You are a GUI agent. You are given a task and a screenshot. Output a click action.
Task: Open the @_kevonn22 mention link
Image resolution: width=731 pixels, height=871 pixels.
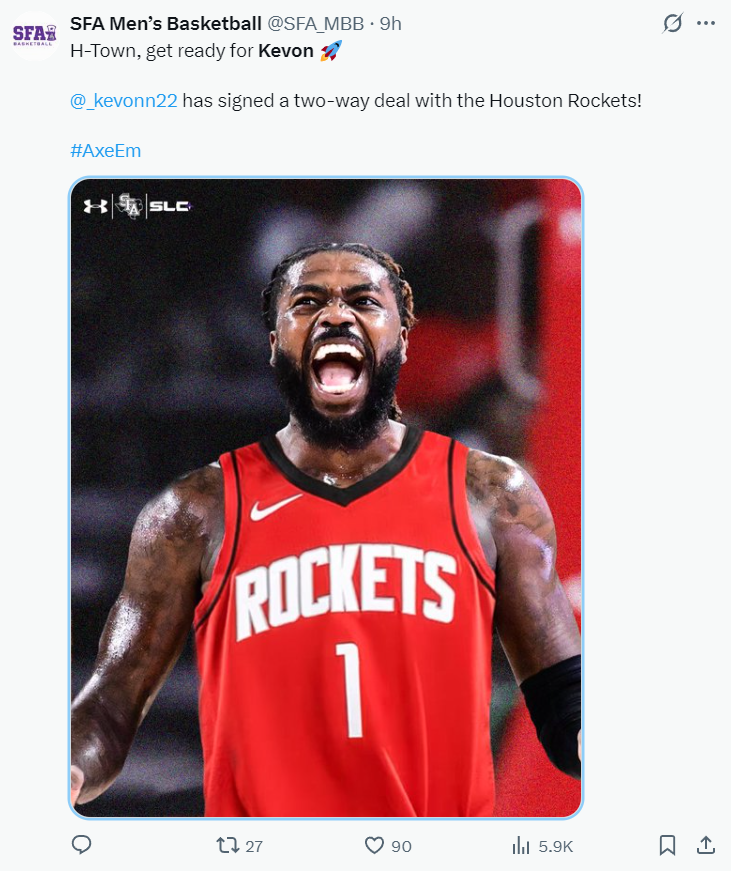124,101
